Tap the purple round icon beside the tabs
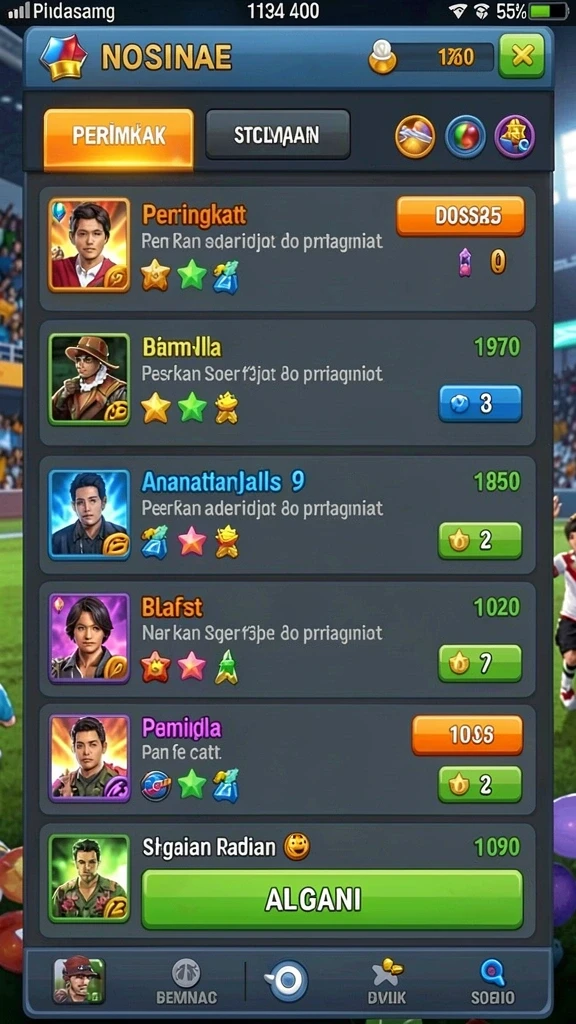Image resolution: width=576 pixels, height=1024 pixels. (515, 136)
